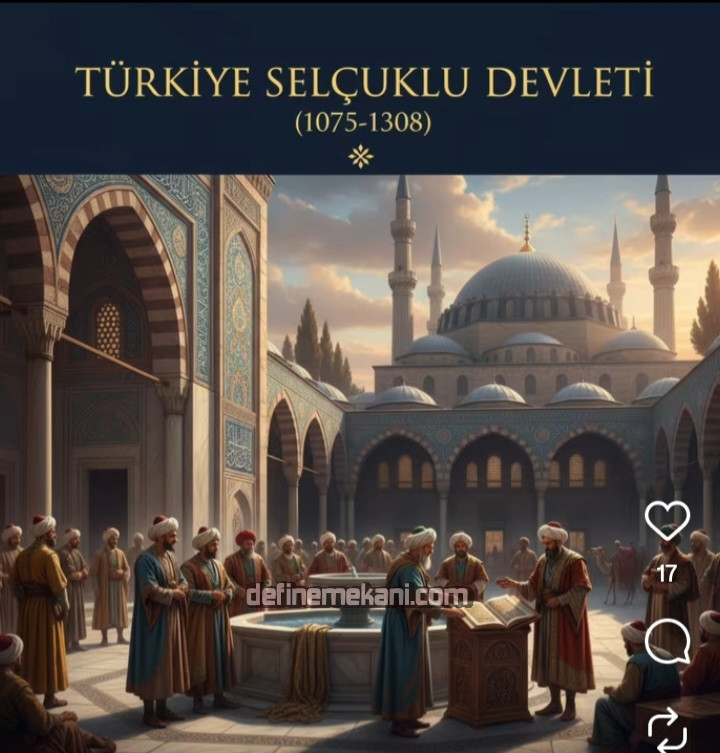
Task: Like this Türkiye Selçuklu Devleti post
Action: coord(667,521)
